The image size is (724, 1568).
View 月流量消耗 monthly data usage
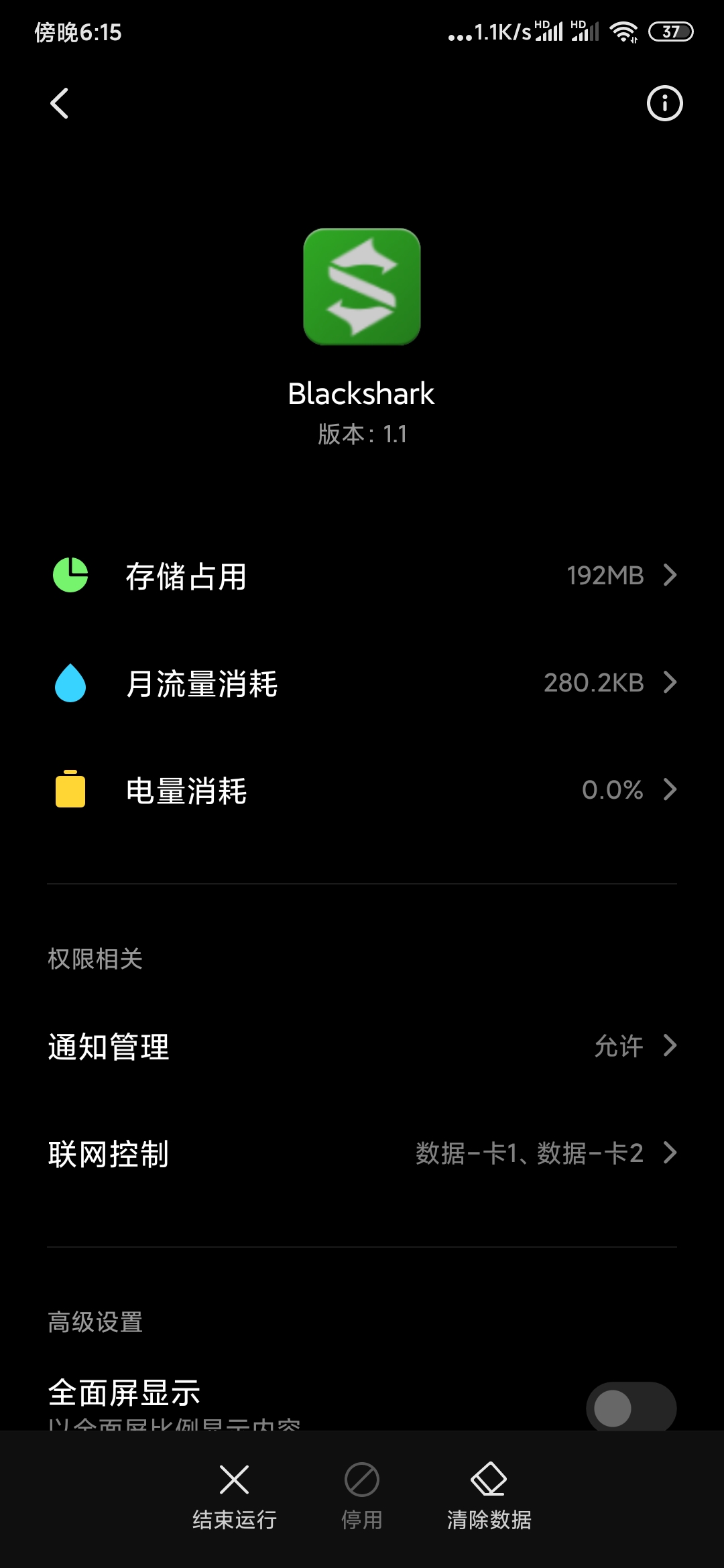pyautogui.click(x=362, y=683)
